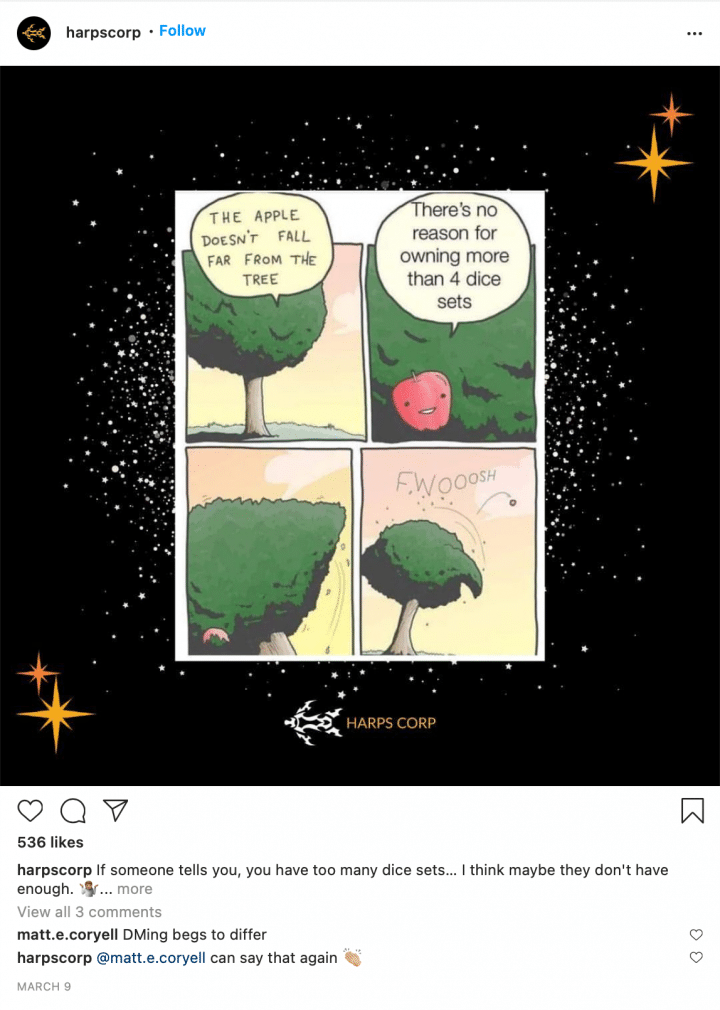Open the @matt.e.coryell mention link
The image size is (720, 1010).
pos(150,958)
